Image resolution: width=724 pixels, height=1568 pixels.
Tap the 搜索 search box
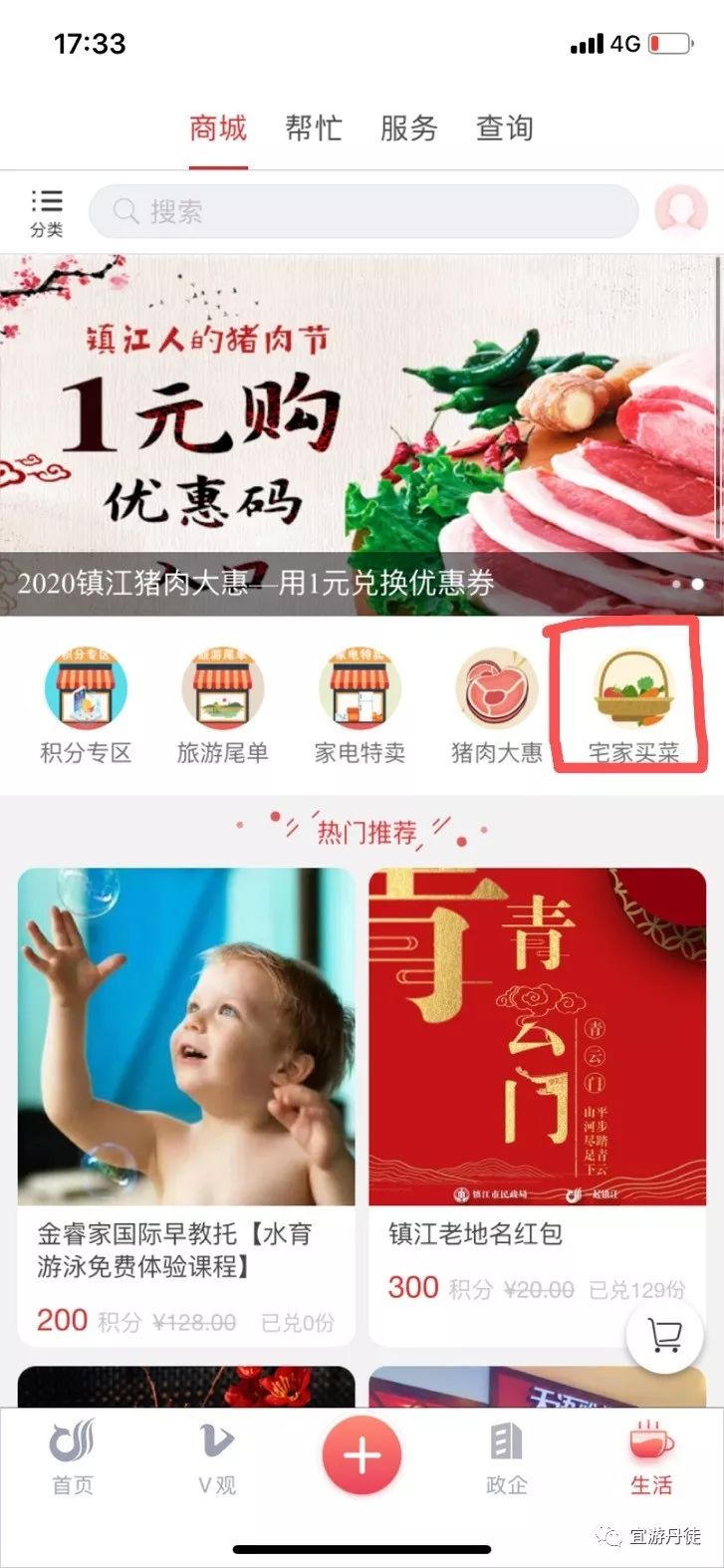pyautogui.click(x=363, y=211)
